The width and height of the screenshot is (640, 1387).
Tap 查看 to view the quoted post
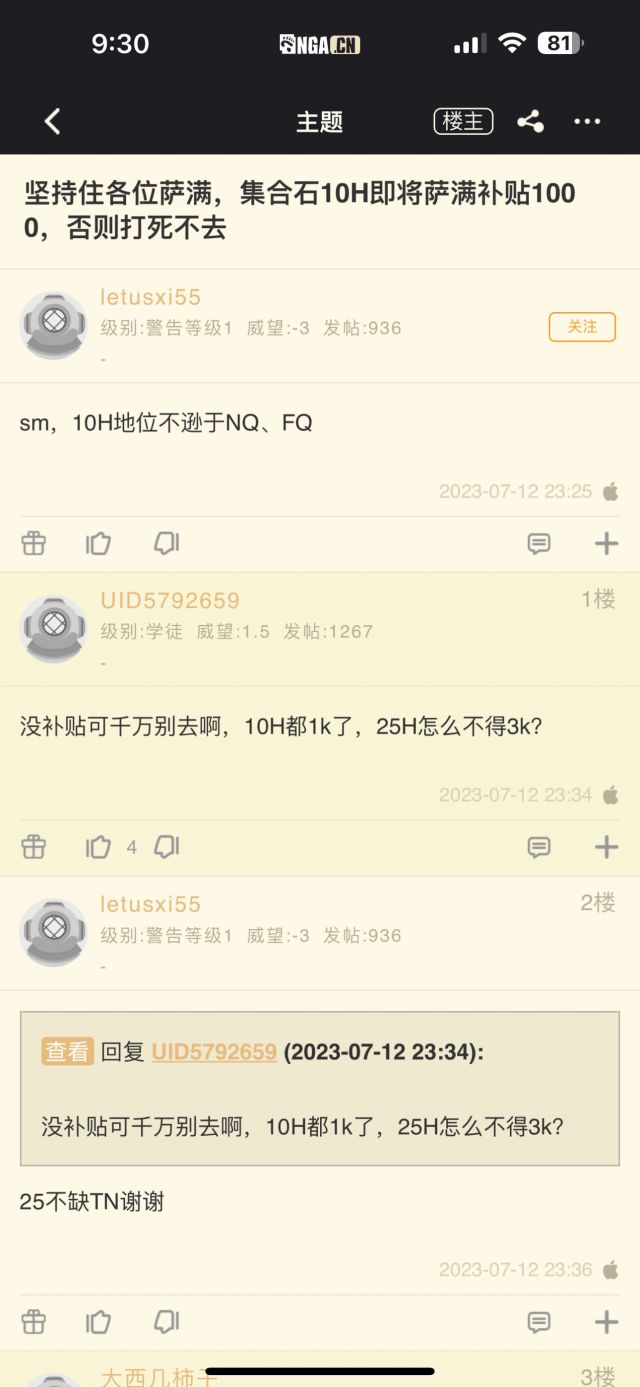coord(67,1052)
